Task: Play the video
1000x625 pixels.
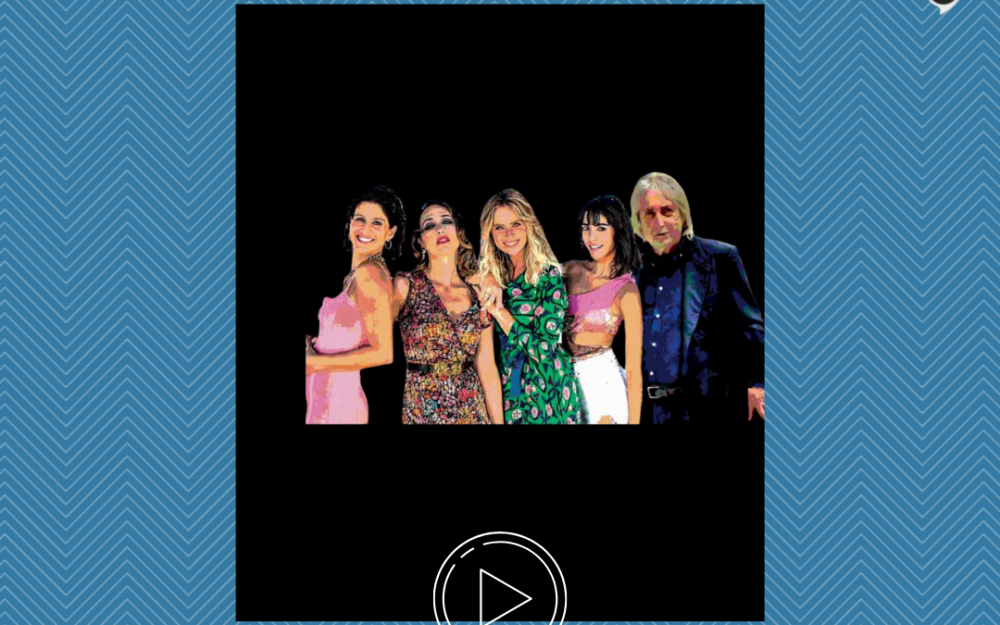Action: tap(500, 594)
